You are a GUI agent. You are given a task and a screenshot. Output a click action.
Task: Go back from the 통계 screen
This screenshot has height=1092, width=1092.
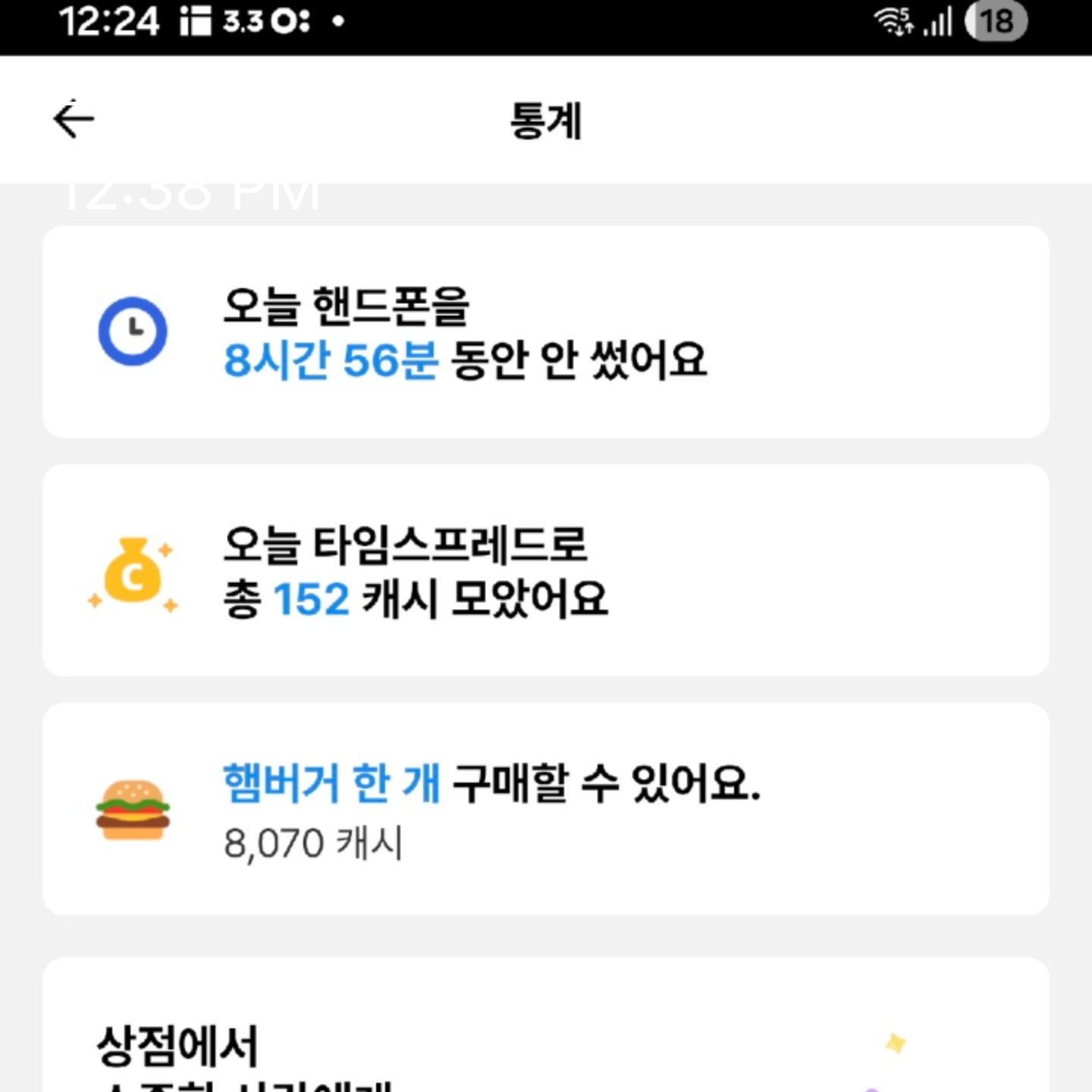point(74,120)
